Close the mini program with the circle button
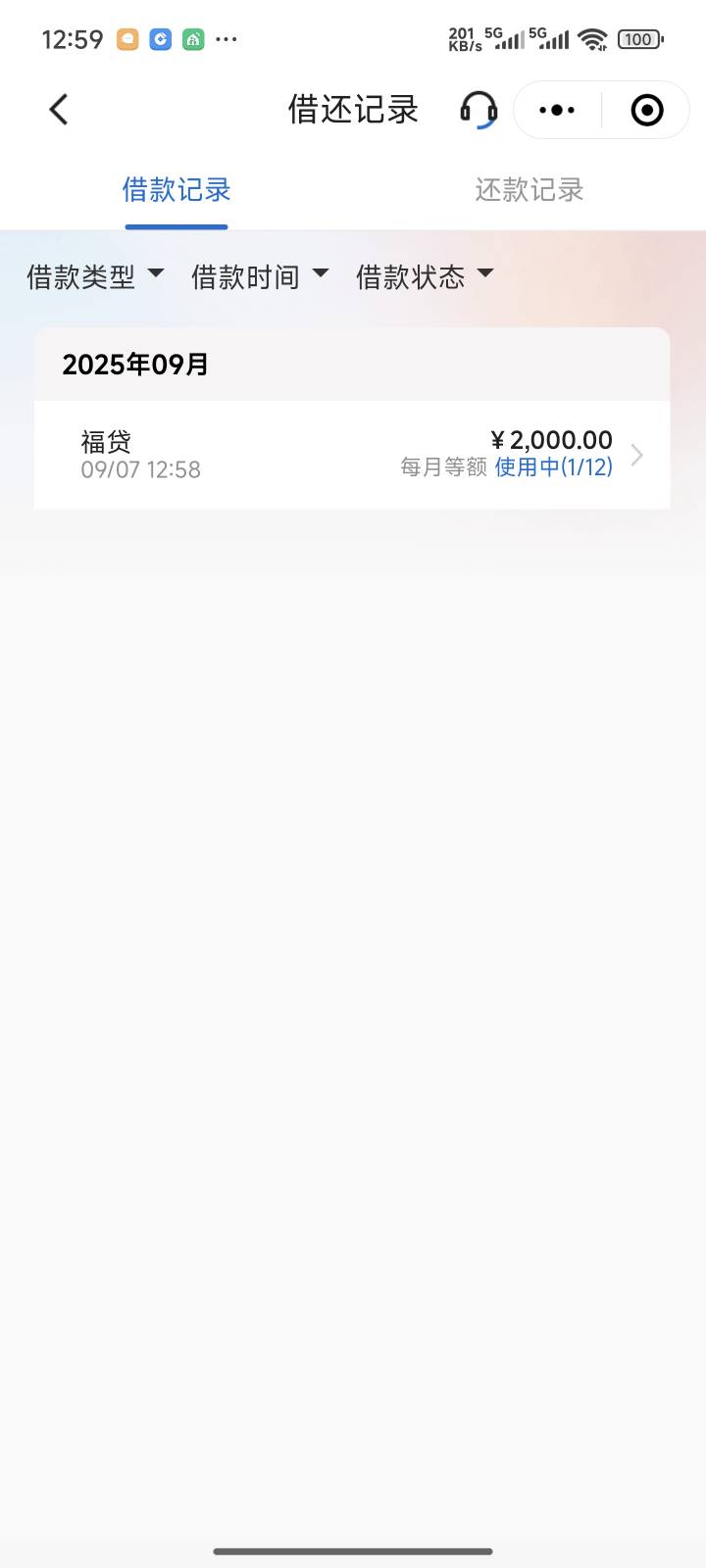 (x=647, y=110)
